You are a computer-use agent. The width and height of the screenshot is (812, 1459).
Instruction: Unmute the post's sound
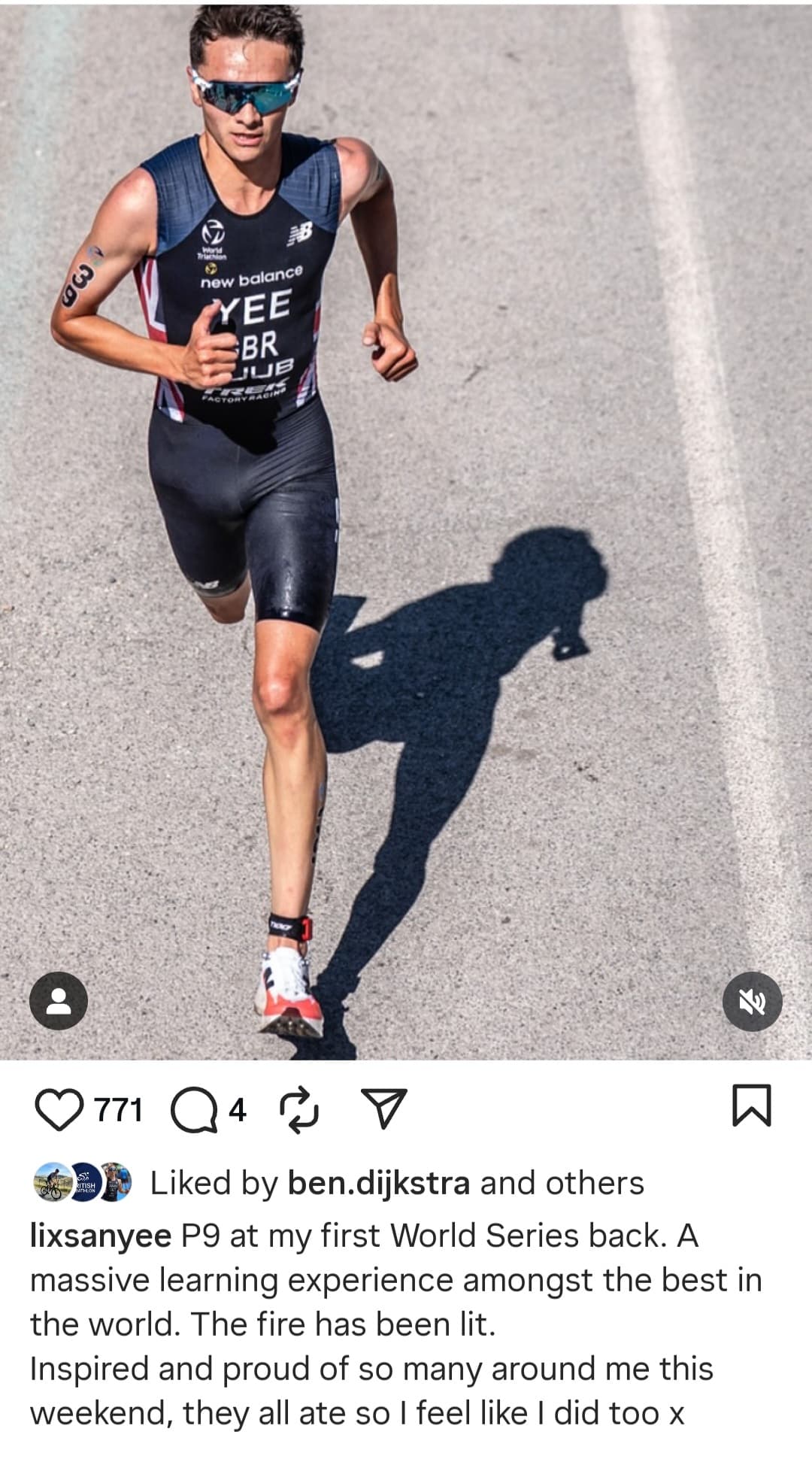[x=752, y=1001]
